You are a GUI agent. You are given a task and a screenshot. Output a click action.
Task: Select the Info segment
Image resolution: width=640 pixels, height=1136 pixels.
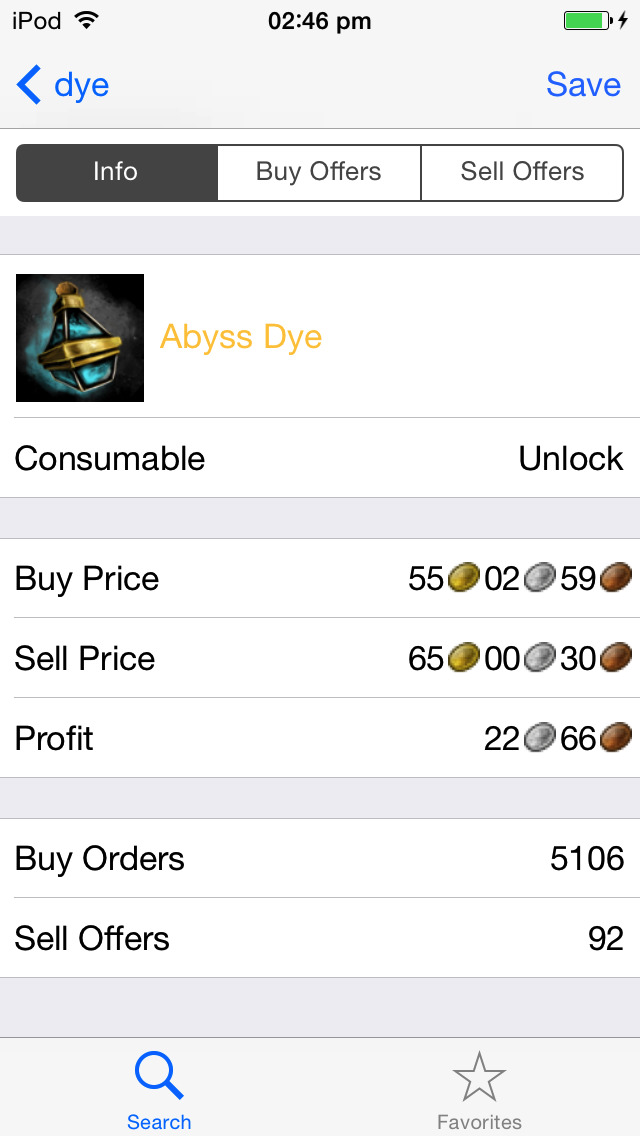point(116,172)
